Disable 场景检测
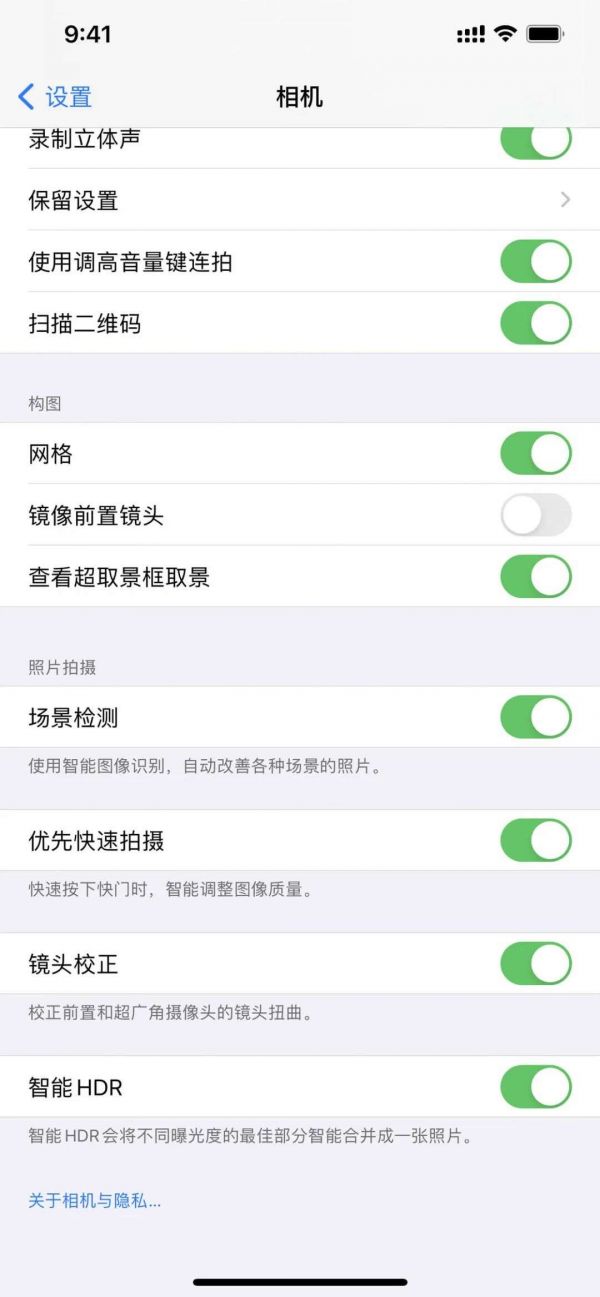The image size is (600, 1297). (535, 717)
